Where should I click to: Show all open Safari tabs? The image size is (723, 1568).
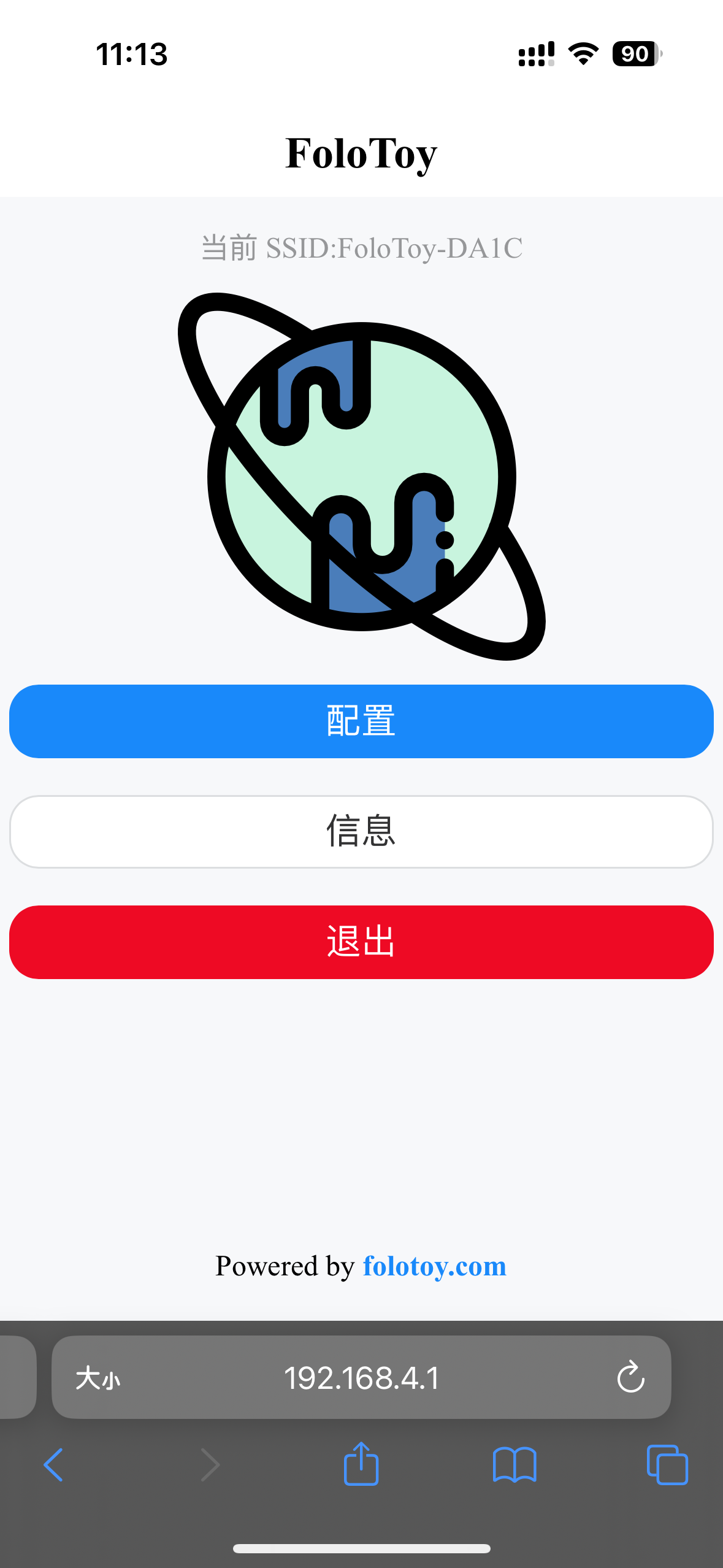click(x=667, y=1465)
